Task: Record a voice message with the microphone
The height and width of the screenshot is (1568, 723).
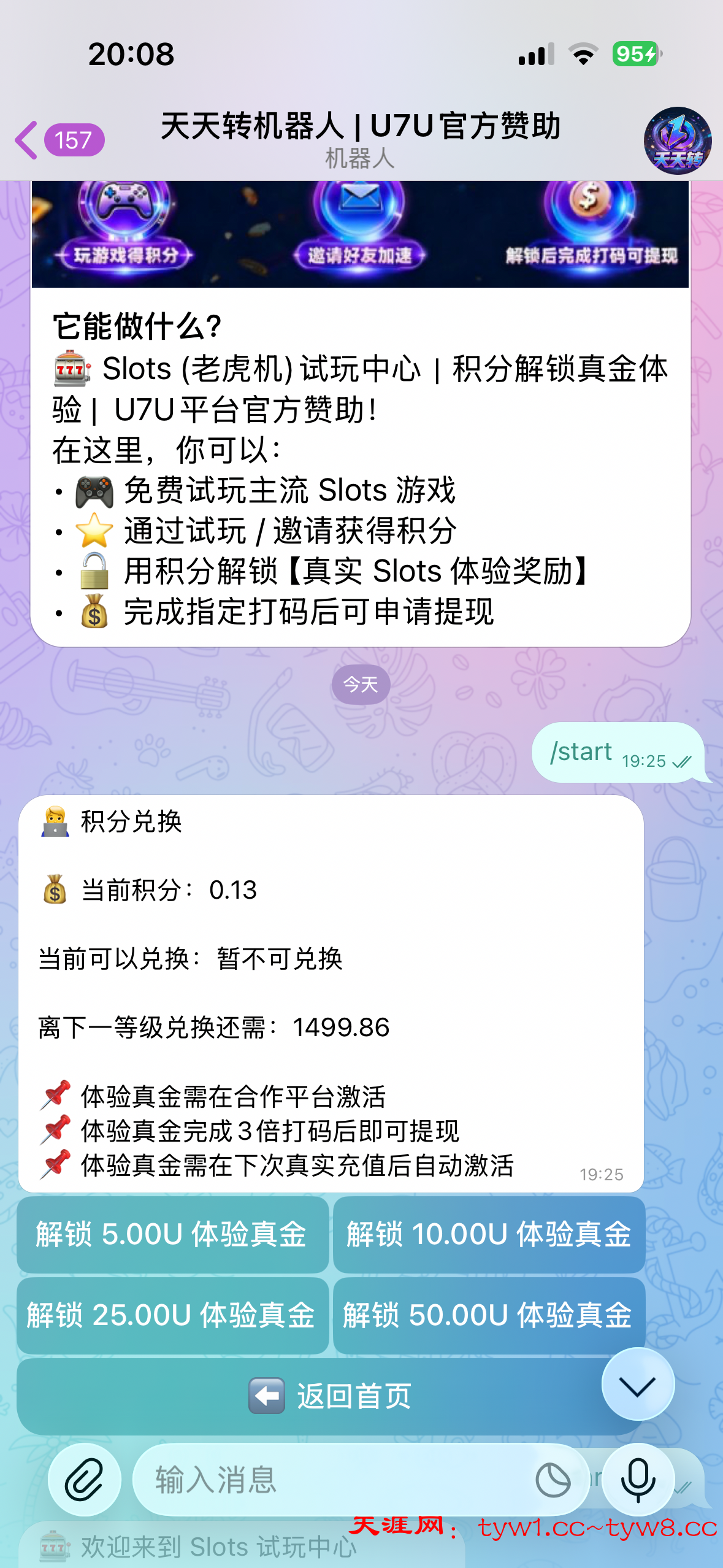Action: (638, 1480)
